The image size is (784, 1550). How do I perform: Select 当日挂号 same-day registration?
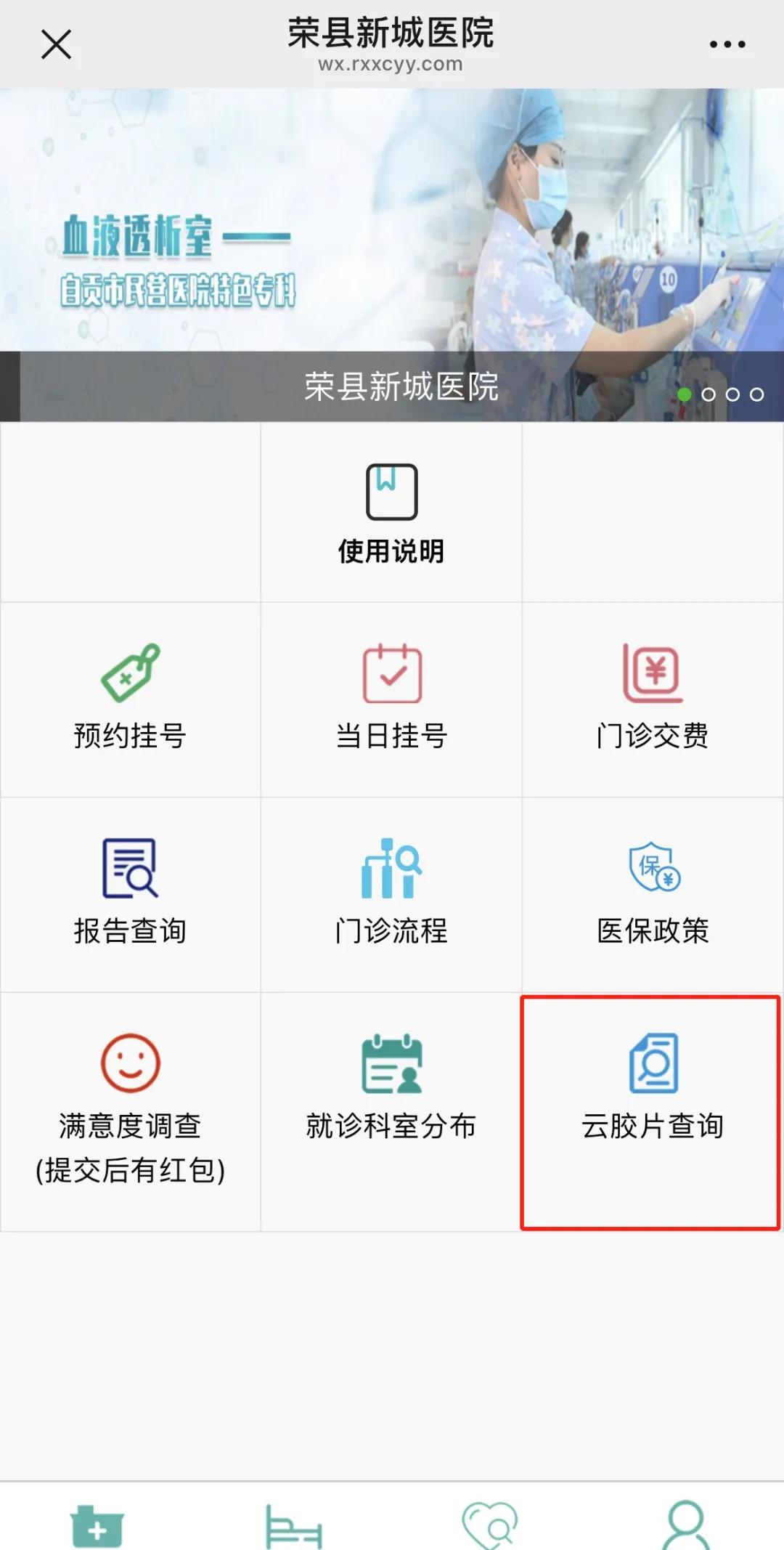point(391,699)
